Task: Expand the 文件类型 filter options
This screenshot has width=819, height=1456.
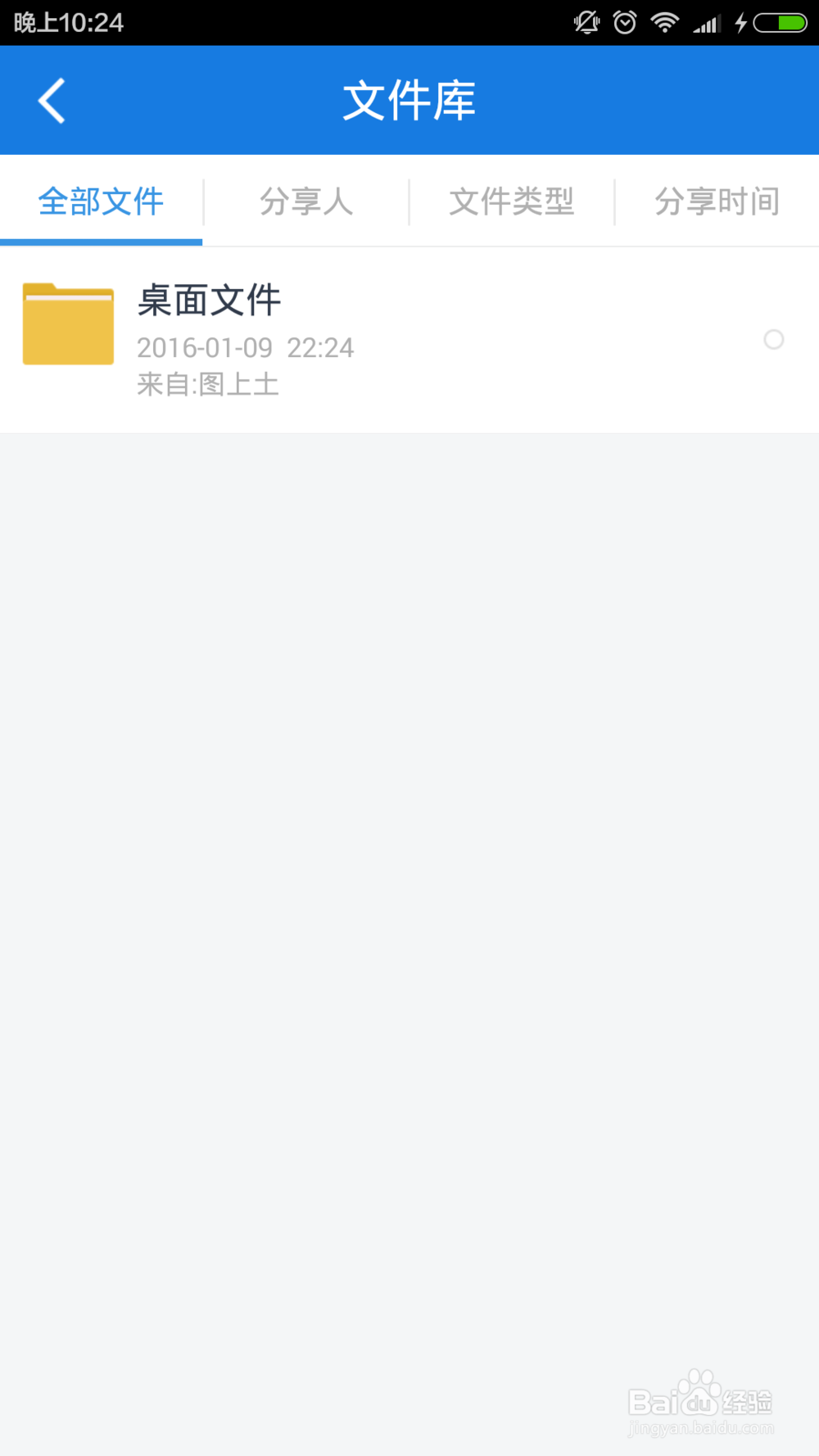Action: pyautogui.click(x=511, y=201)
